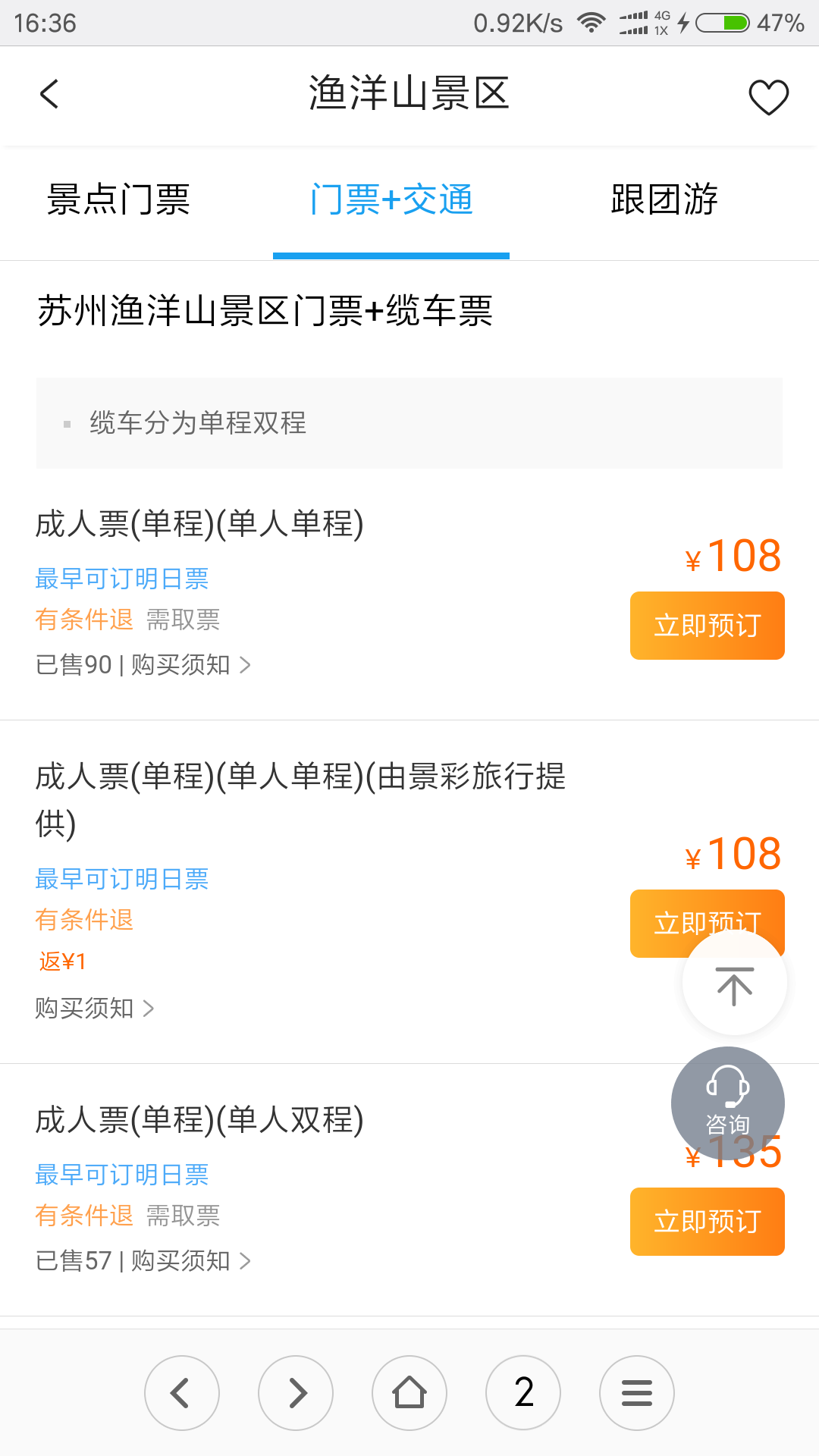Screen dimensions: 819x1456
Task: Book the first 成人票 单人单程 ticket
Action: pyautogui.click(x=707, y=626)
